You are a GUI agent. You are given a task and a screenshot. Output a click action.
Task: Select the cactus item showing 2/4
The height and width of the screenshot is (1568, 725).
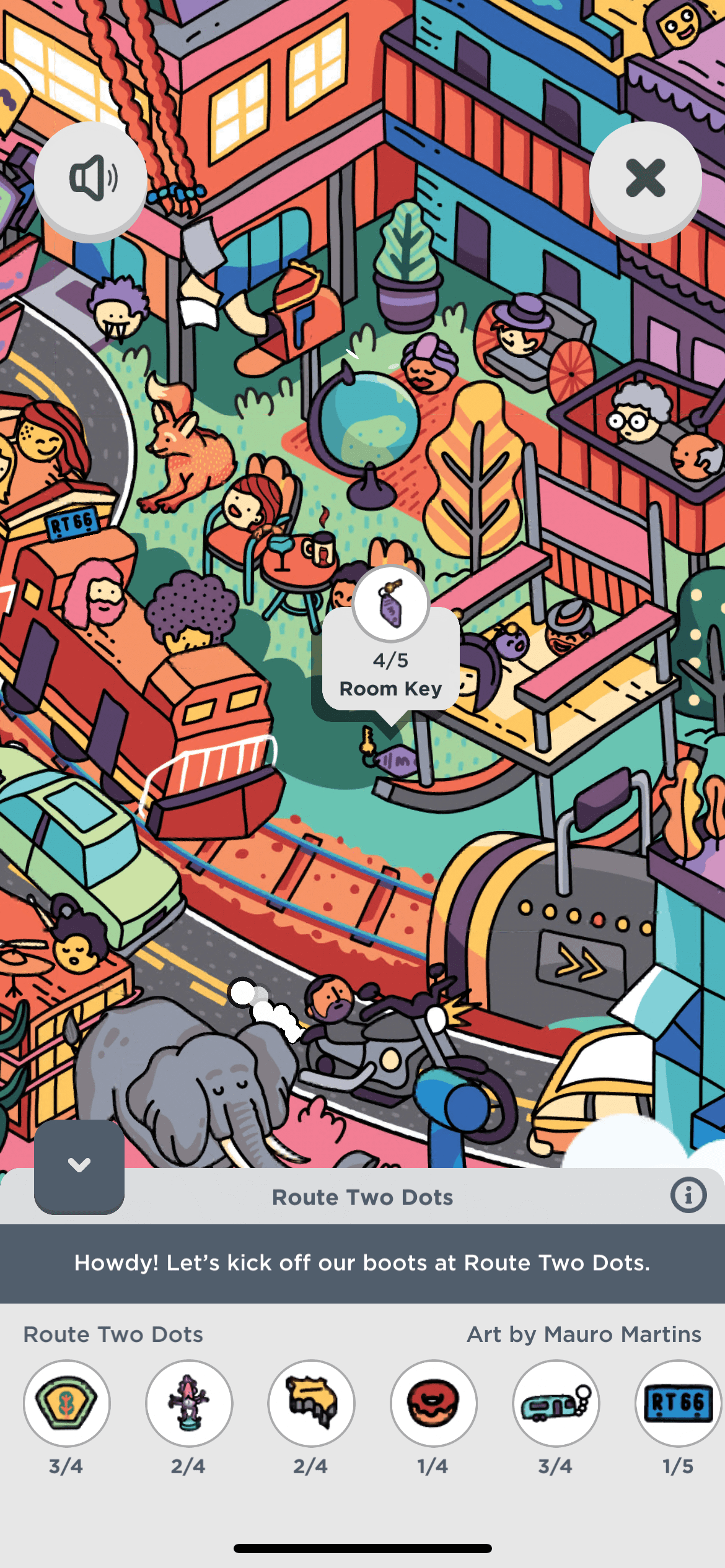point(189,1403)
